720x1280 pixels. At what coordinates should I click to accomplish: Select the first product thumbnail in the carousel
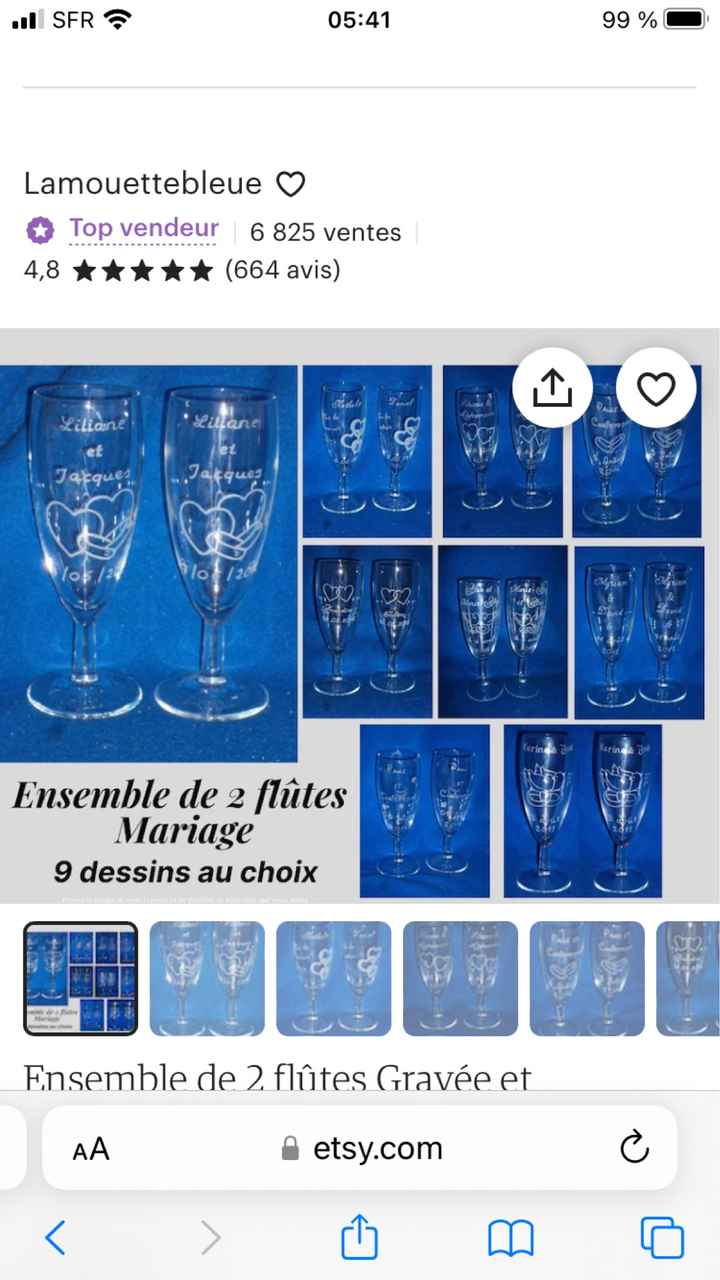click(80, 978)
